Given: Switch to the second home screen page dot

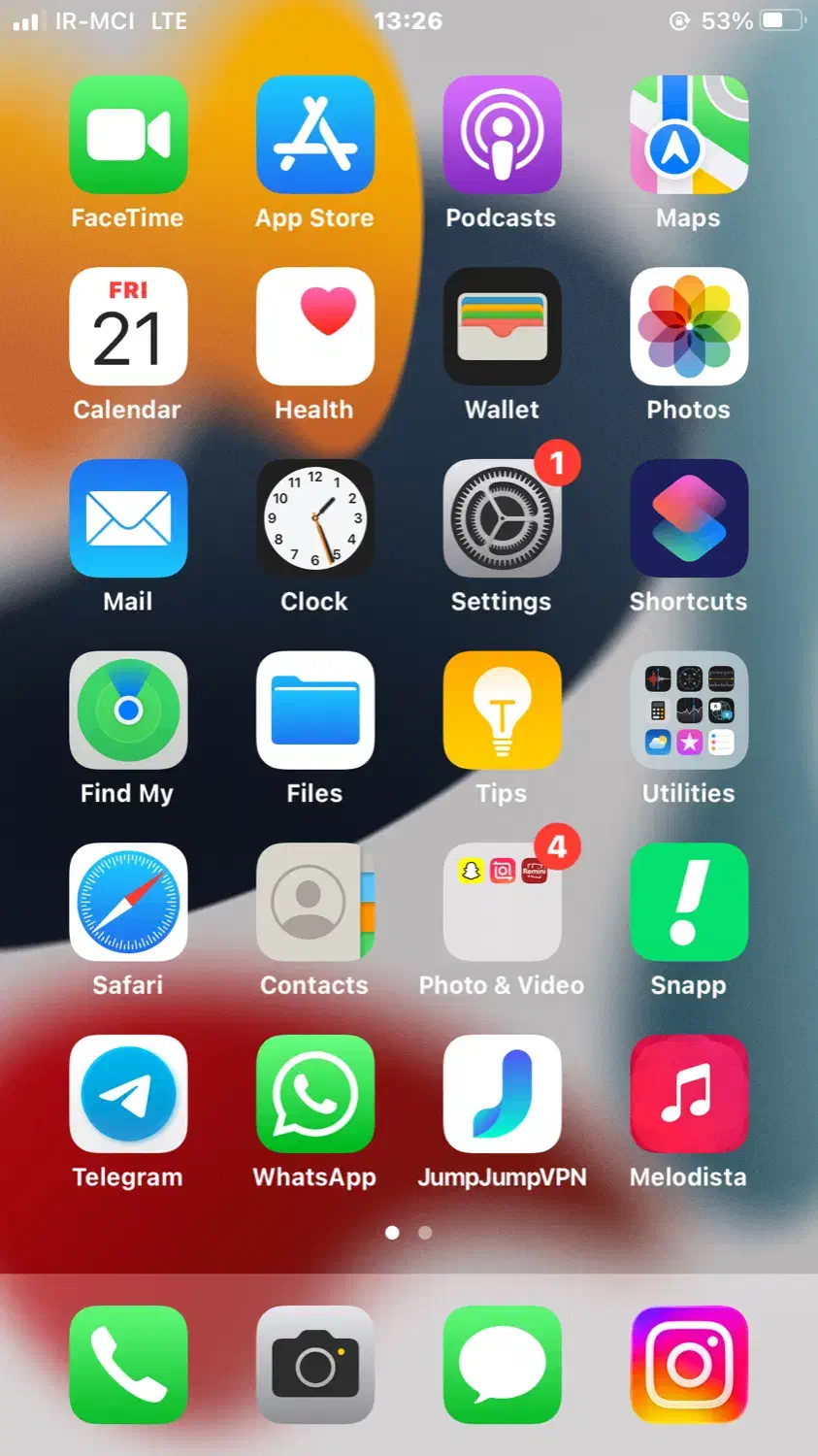Looking at the screenshot, I should tap(424, 1233).
